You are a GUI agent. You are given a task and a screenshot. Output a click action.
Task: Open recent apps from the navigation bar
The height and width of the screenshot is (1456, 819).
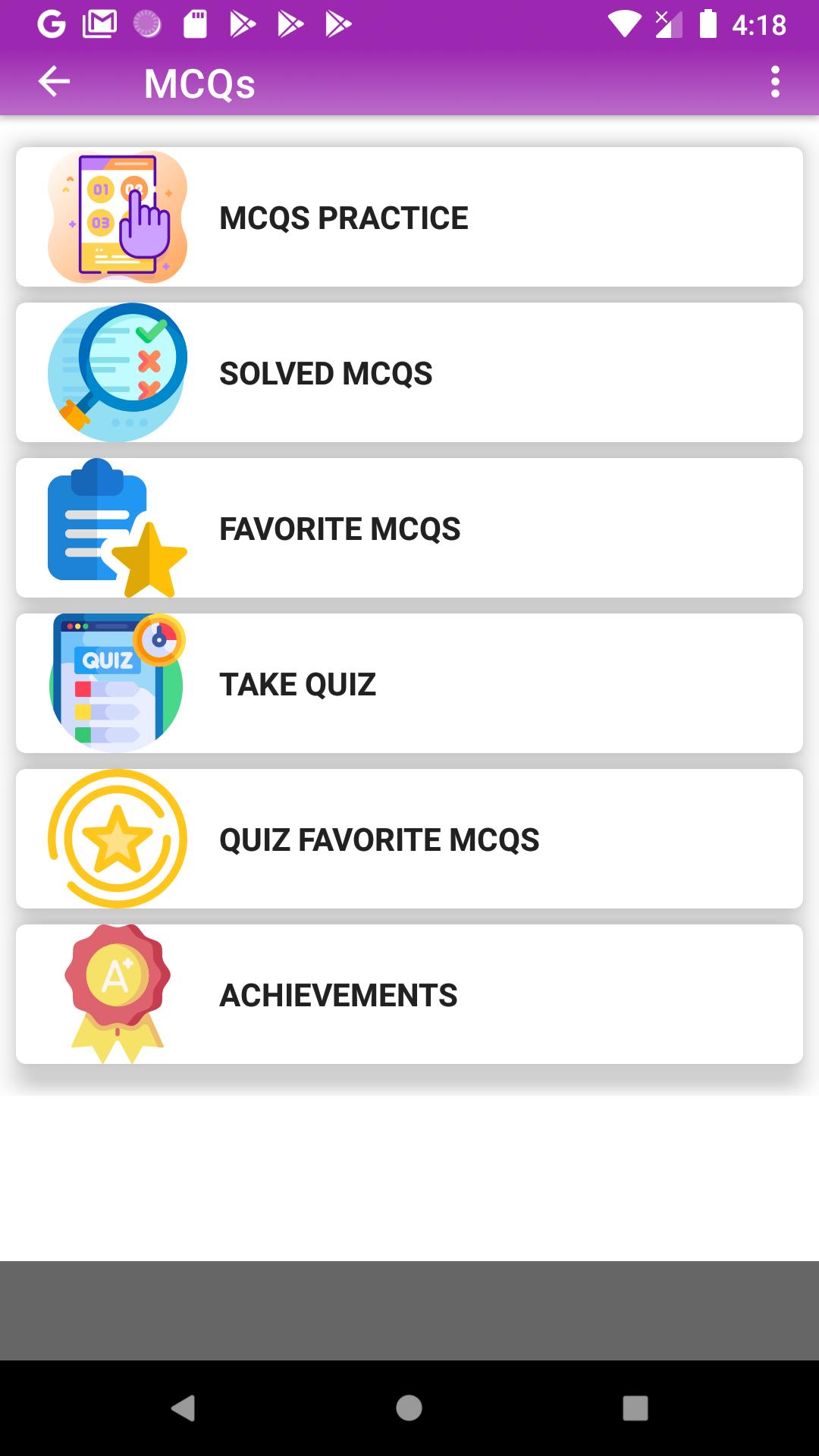coord(635,1408)
